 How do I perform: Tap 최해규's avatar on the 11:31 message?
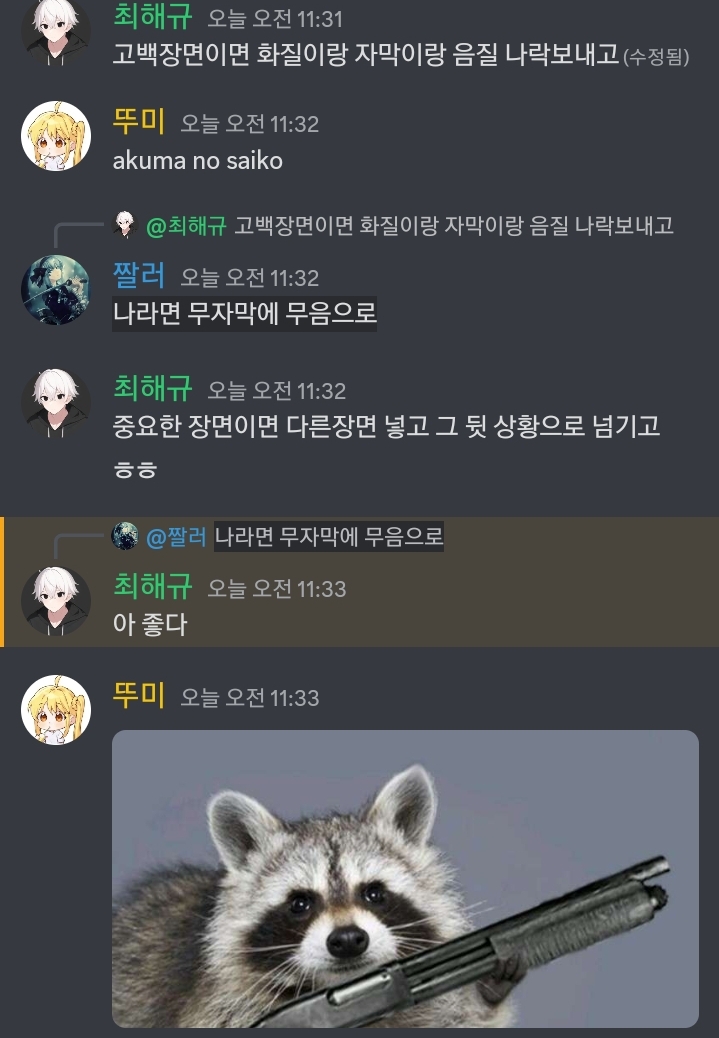tap(56, 30)
